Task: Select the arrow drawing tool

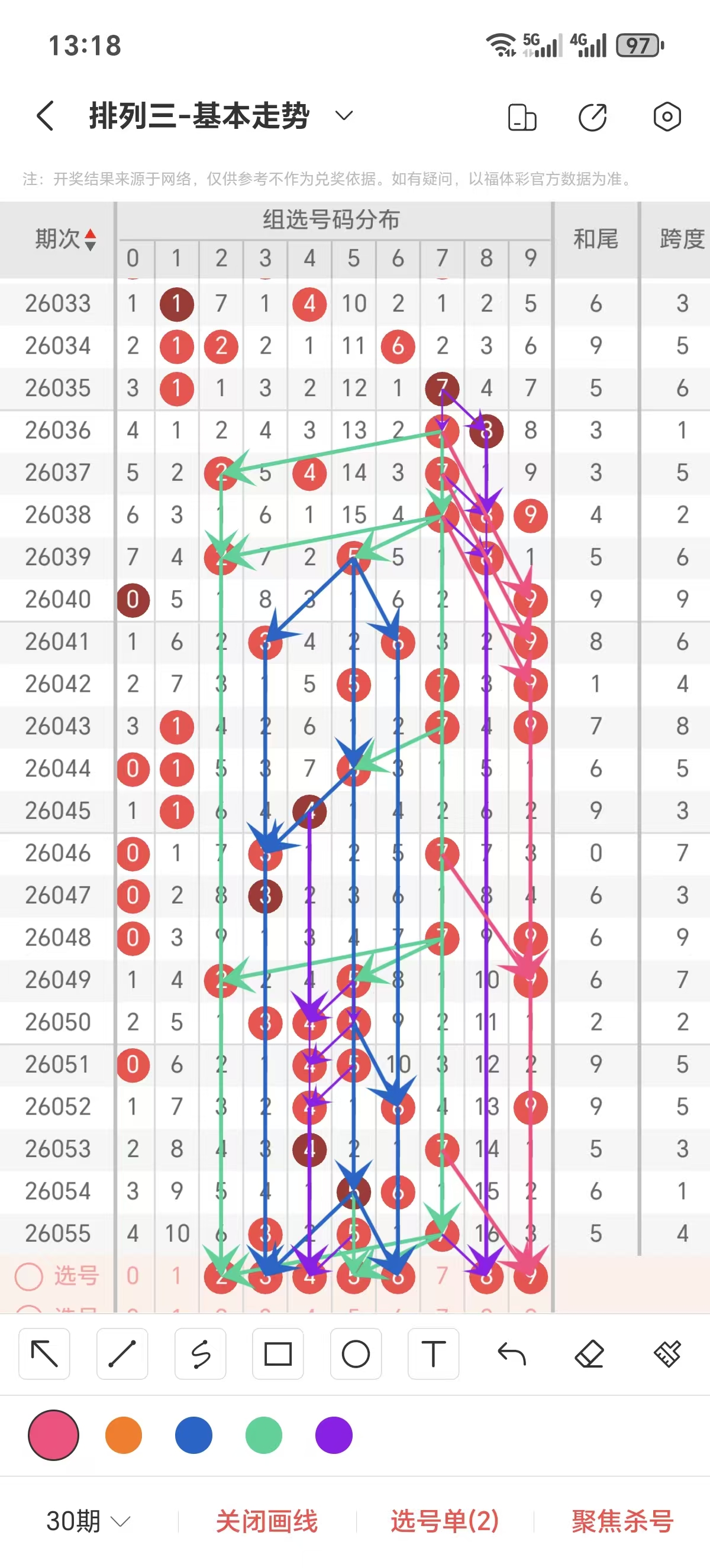Action: pos(44,1355)
